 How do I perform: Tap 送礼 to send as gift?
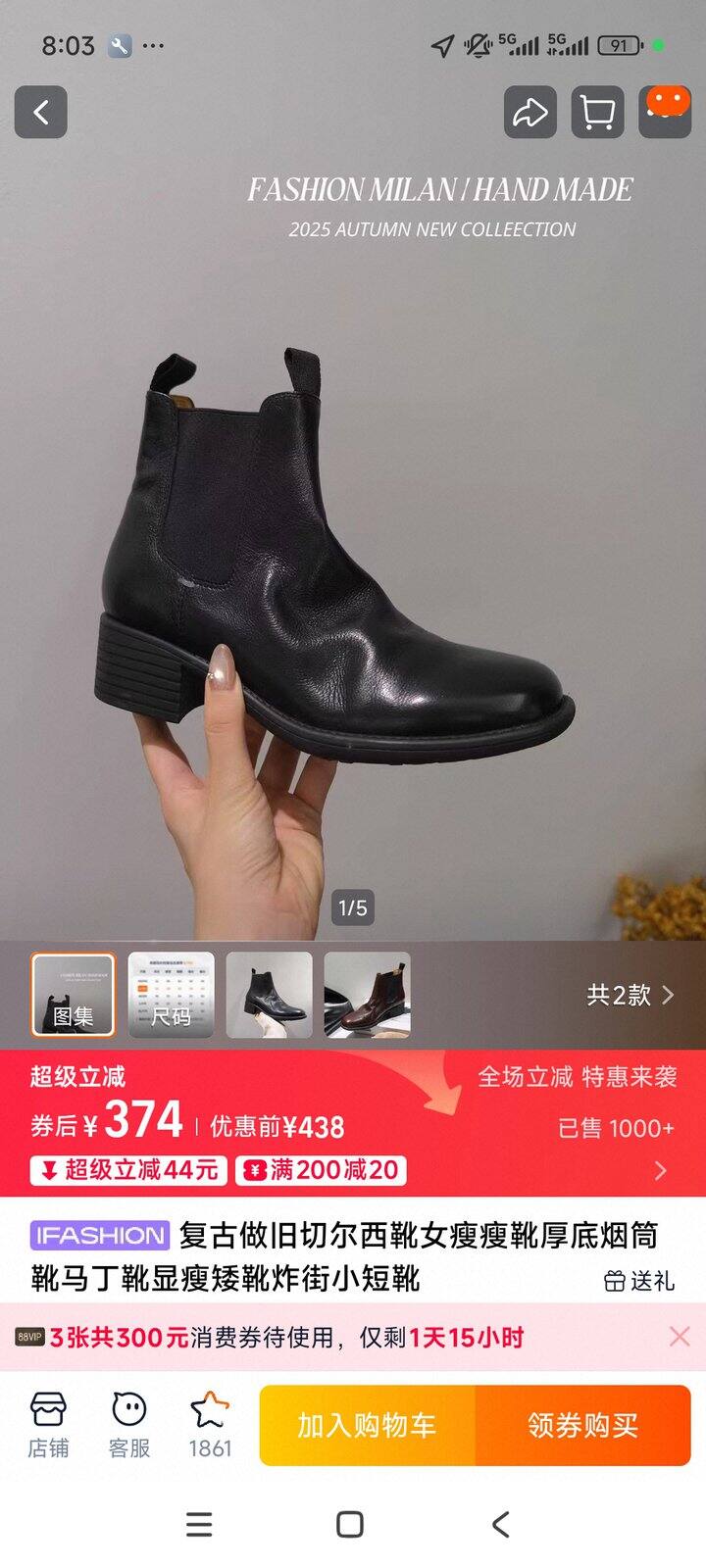[x=639, y=1280]
